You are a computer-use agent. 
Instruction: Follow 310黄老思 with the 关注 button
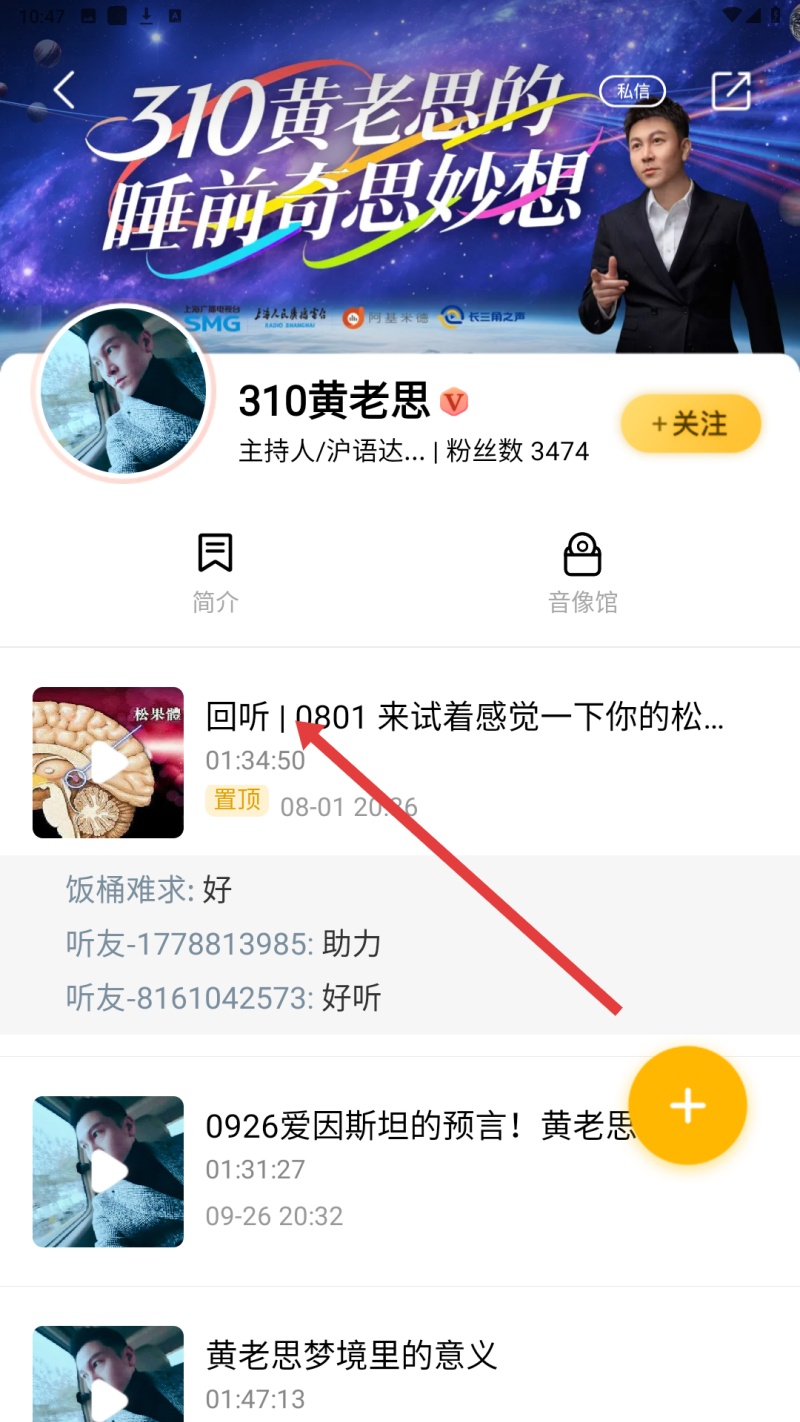click(690, 424)
